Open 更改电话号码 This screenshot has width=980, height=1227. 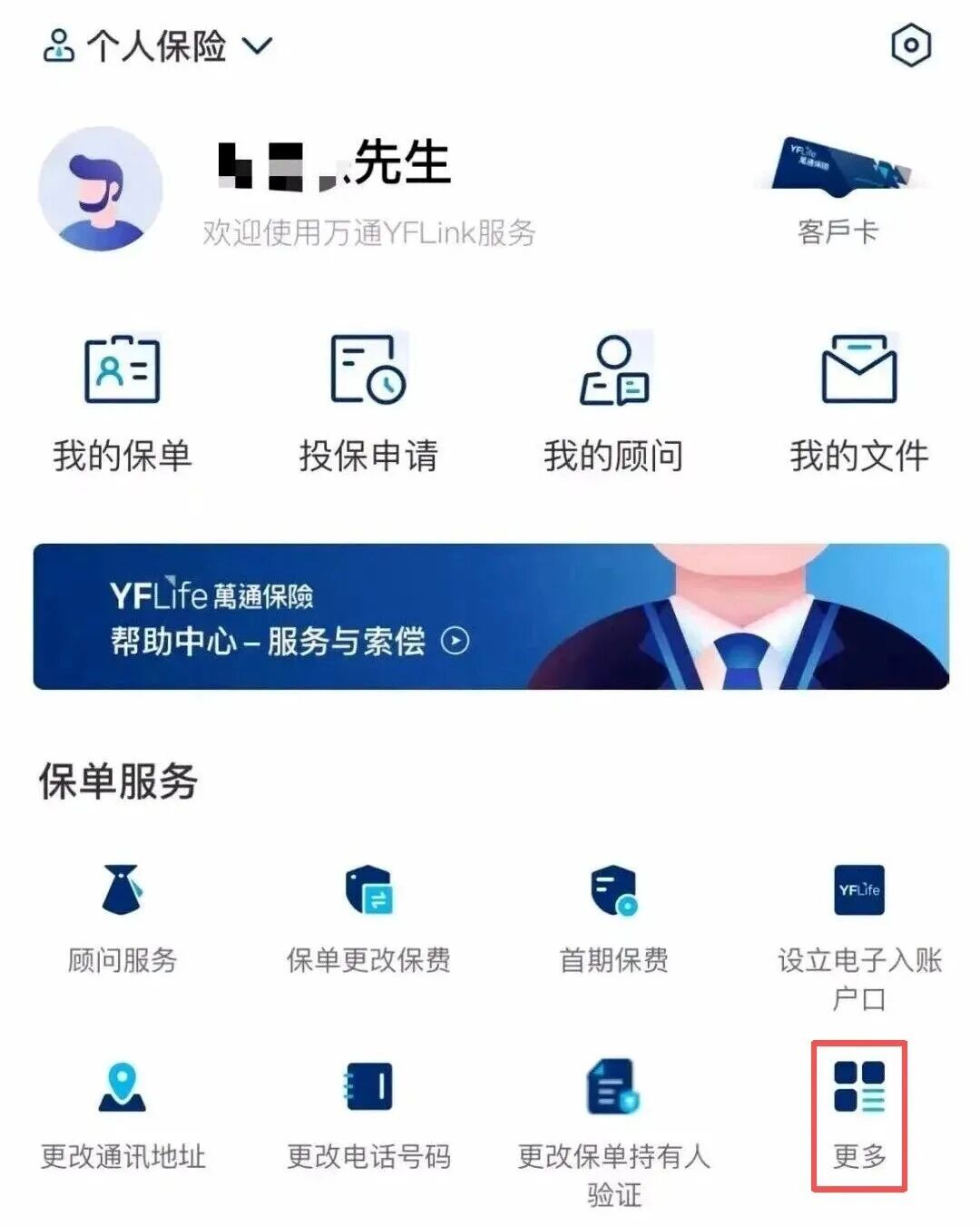tap(368, 1114)
